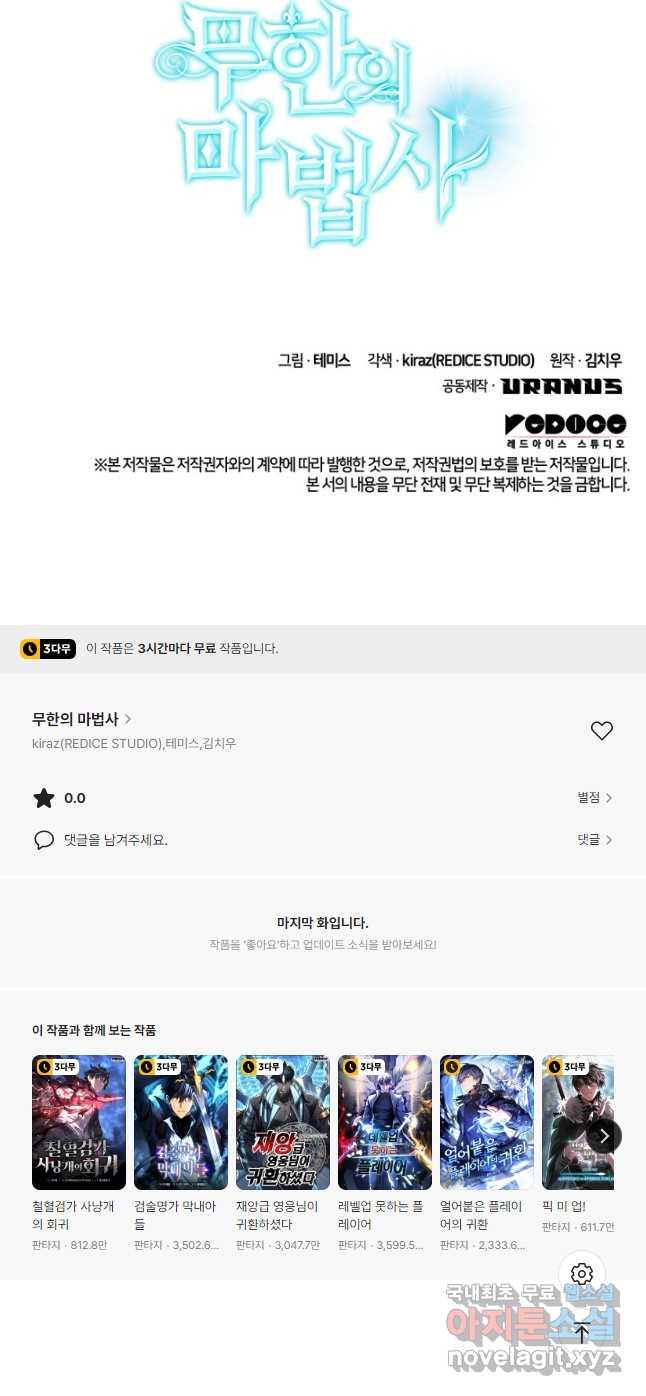Open 별점 to rate this episode

point(594,798)
